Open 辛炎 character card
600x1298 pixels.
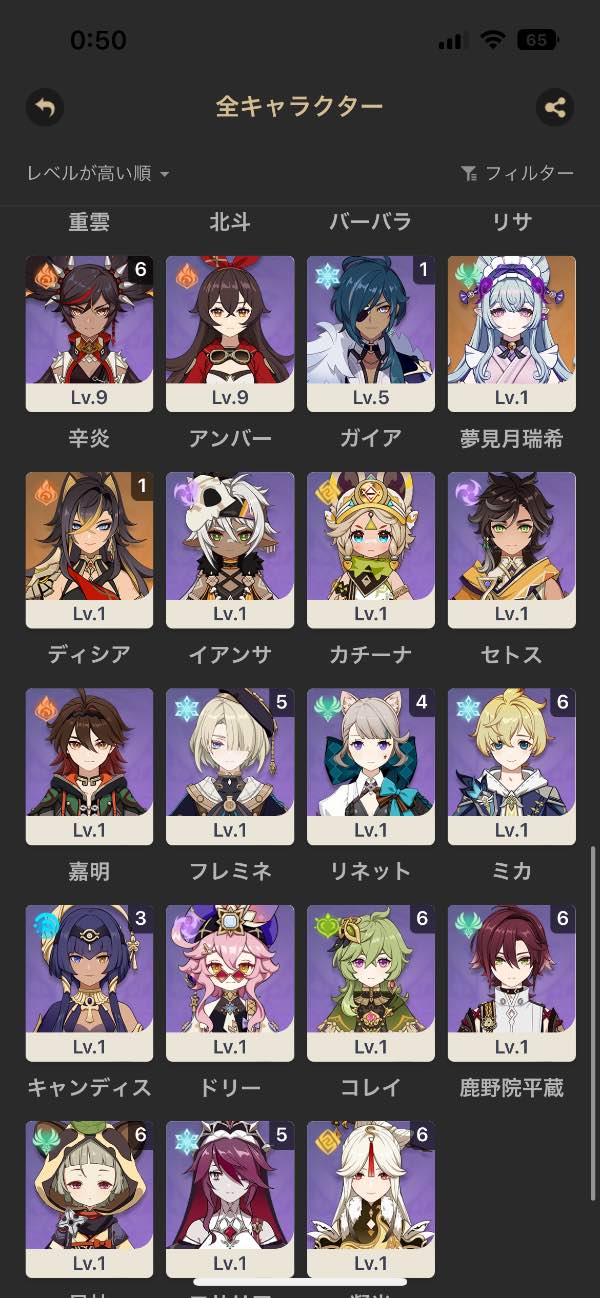click(x=89, y=333)
